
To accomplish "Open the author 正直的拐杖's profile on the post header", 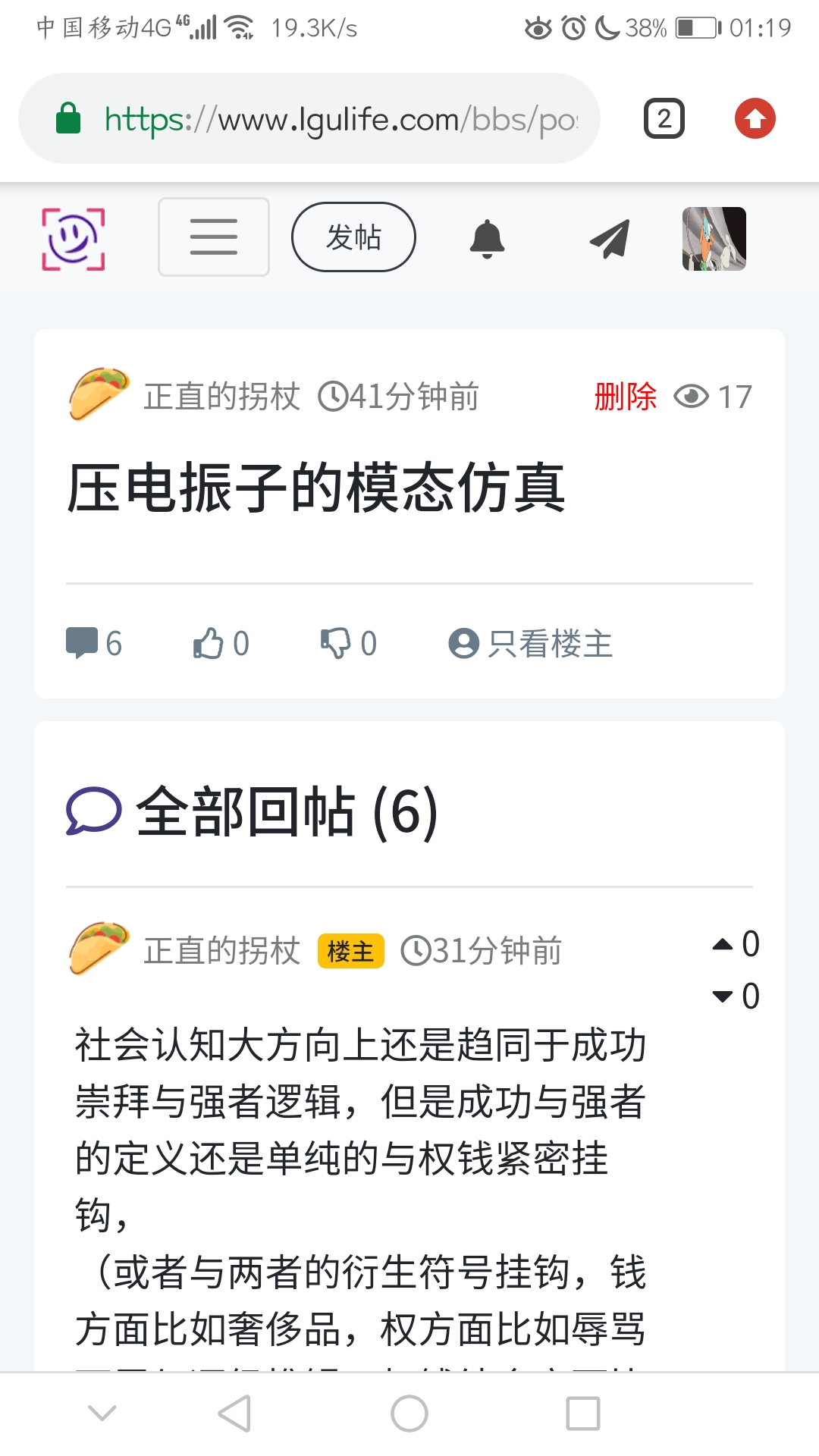I will coord(221,397).
